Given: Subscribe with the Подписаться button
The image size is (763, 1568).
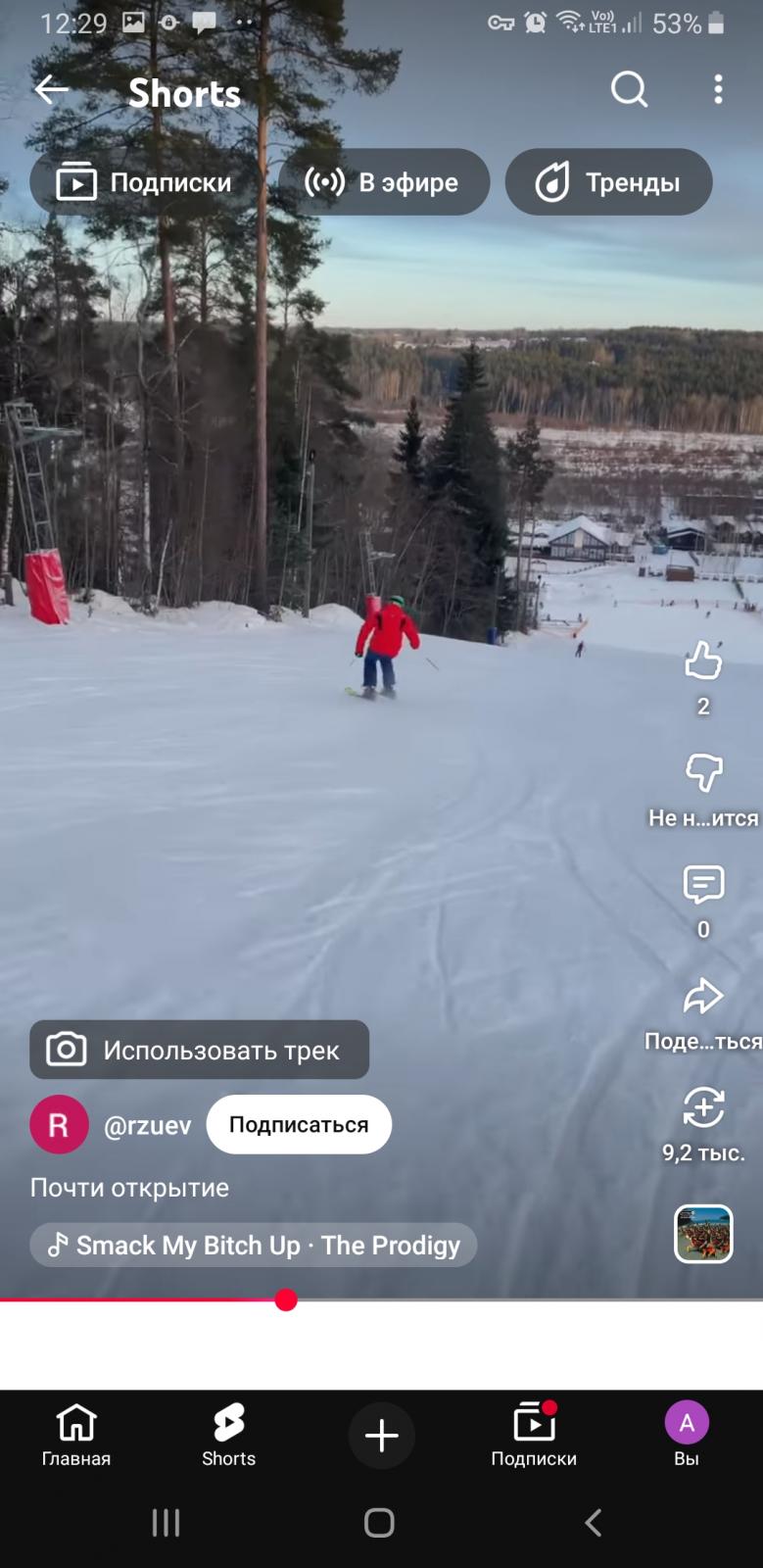Looking at the screenshot, I should pos(299,1125).
